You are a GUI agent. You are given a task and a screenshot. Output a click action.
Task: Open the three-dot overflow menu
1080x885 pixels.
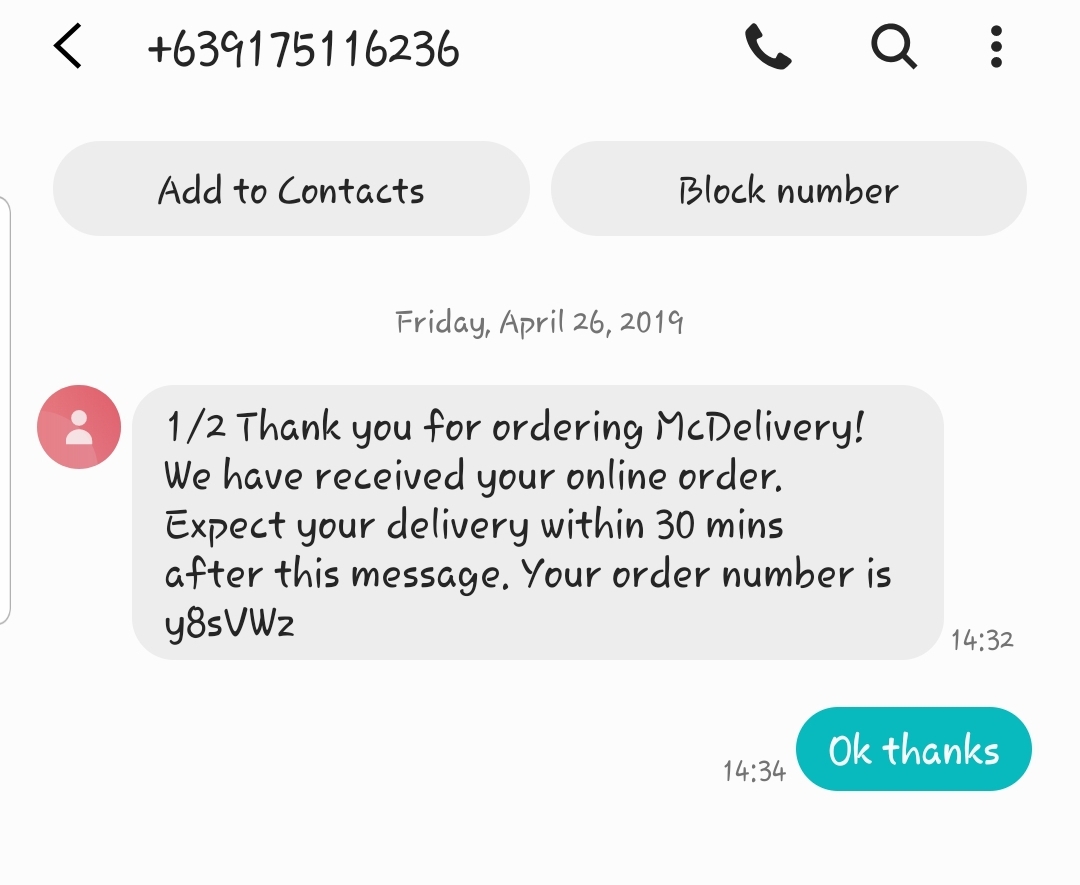(995, 47)
